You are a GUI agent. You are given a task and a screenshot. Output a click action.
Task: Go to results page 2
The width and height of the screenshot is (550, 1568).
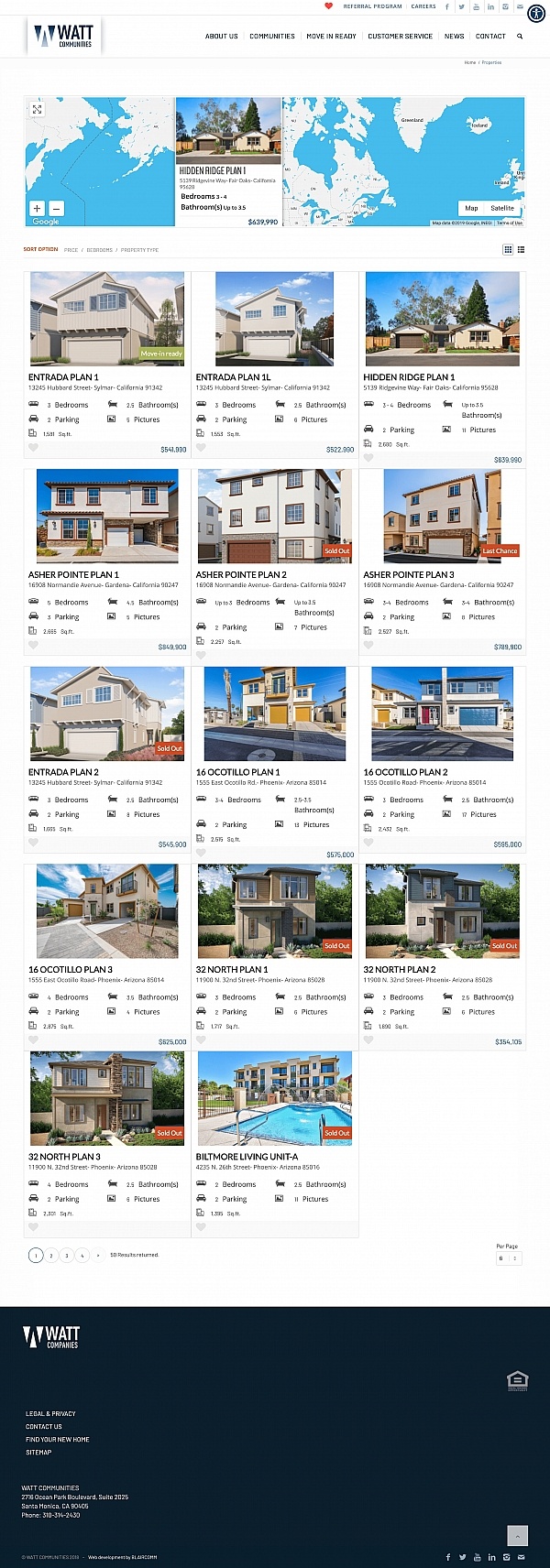click(51, 1256)
